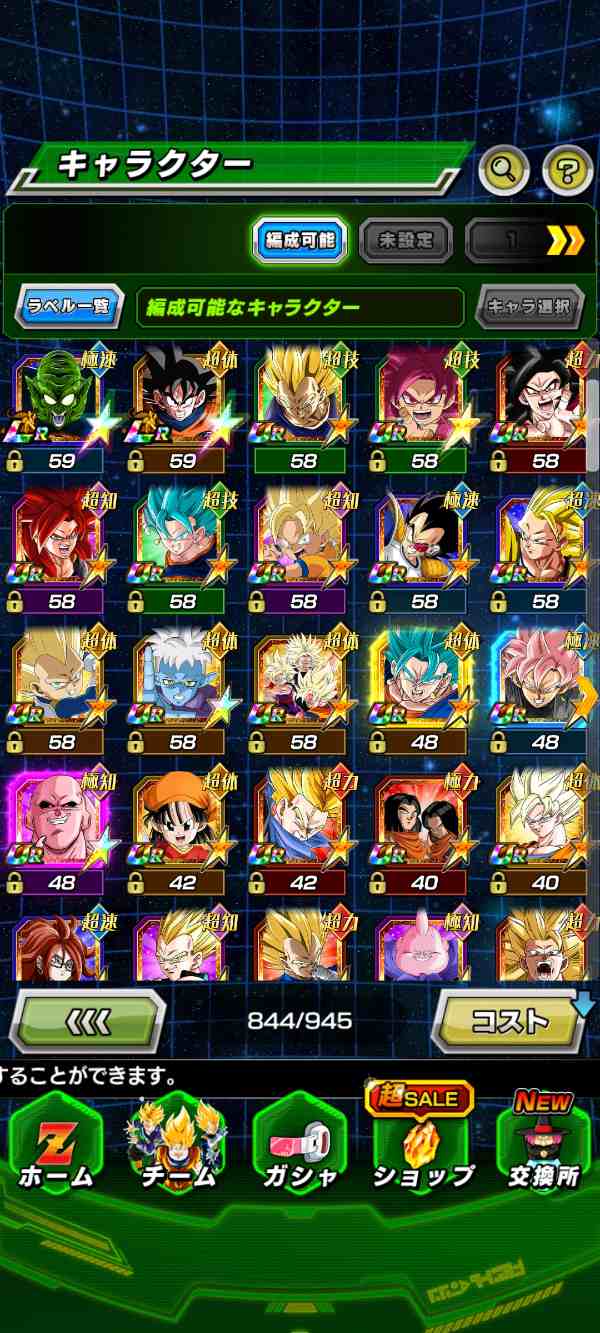Viewport: 600px width, 1333px height.
Task: Open the character search magnifier
Action: point(504,171)
